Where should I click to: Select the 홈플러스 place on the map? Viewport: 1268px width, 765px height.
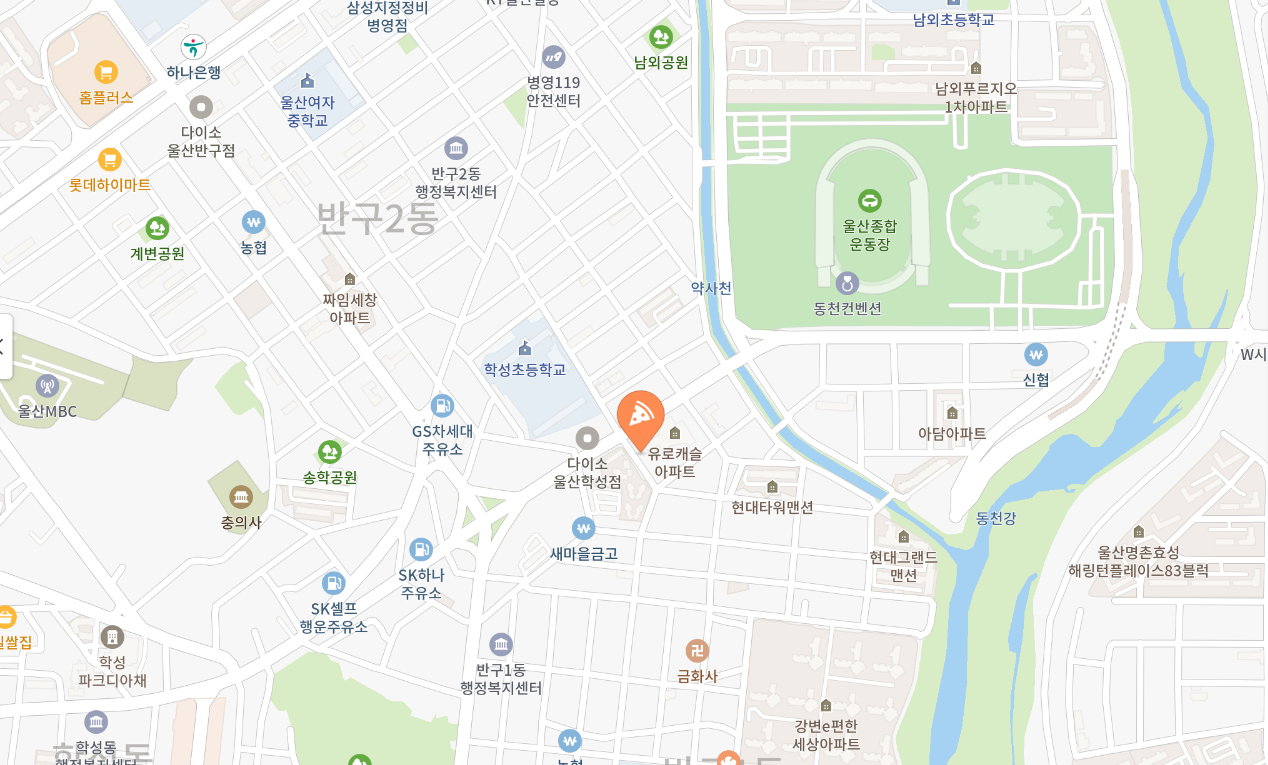tap(106, 72)
